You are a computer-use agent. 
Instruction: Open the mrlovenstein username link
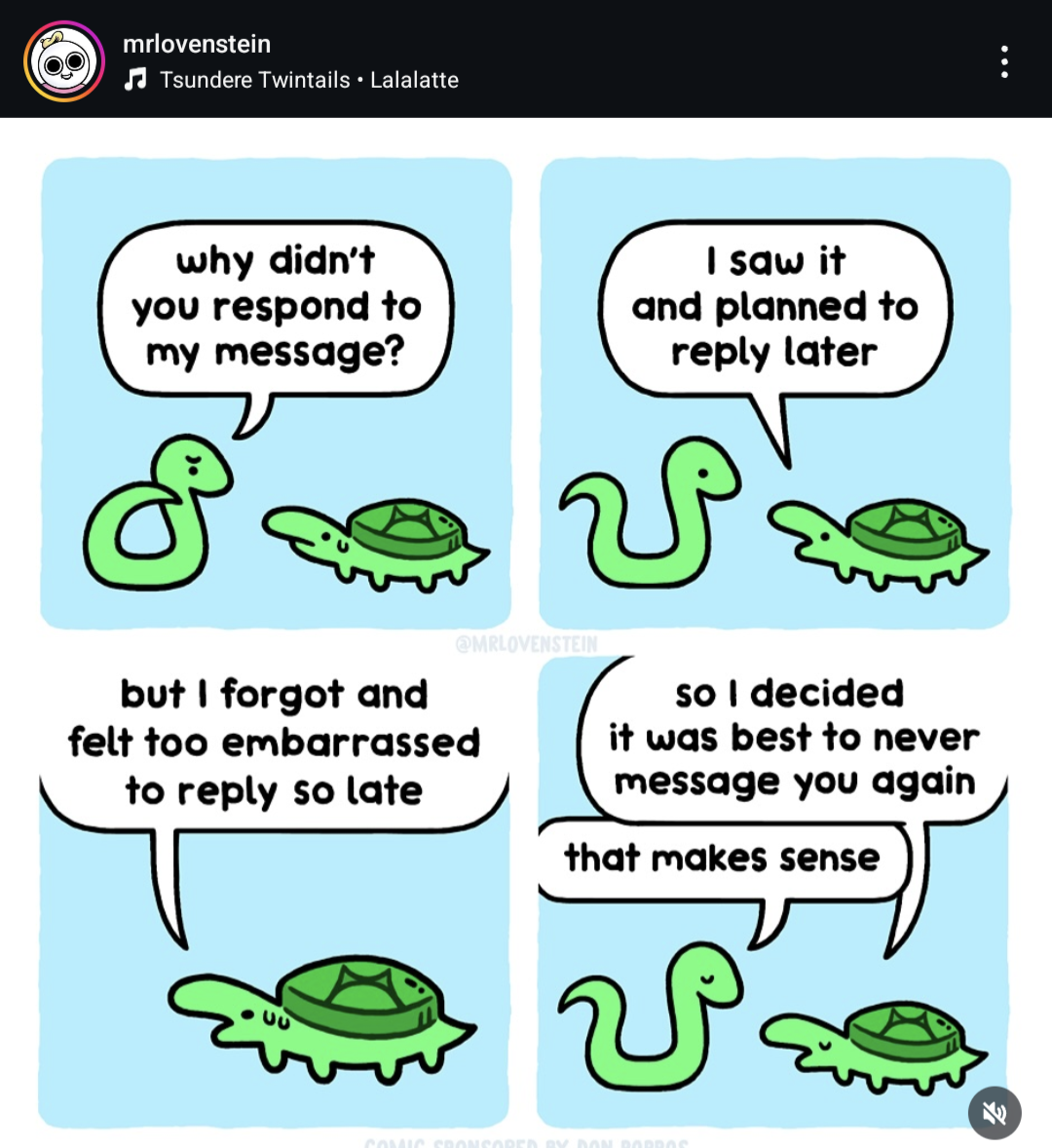coord(197,44)
